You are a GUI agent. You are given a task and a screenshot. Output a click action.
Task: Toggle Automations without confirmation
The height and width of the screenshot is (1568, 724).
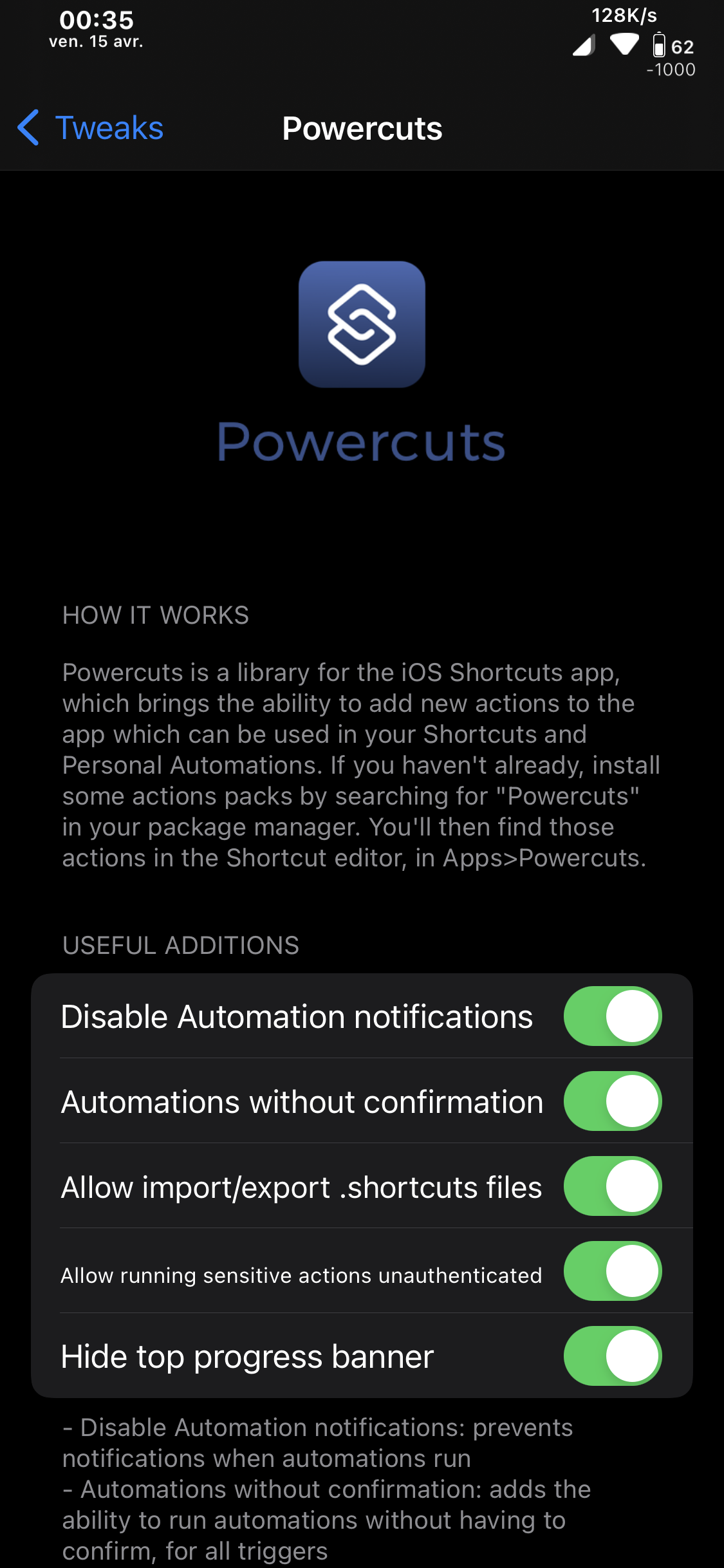click(613, 1101)
